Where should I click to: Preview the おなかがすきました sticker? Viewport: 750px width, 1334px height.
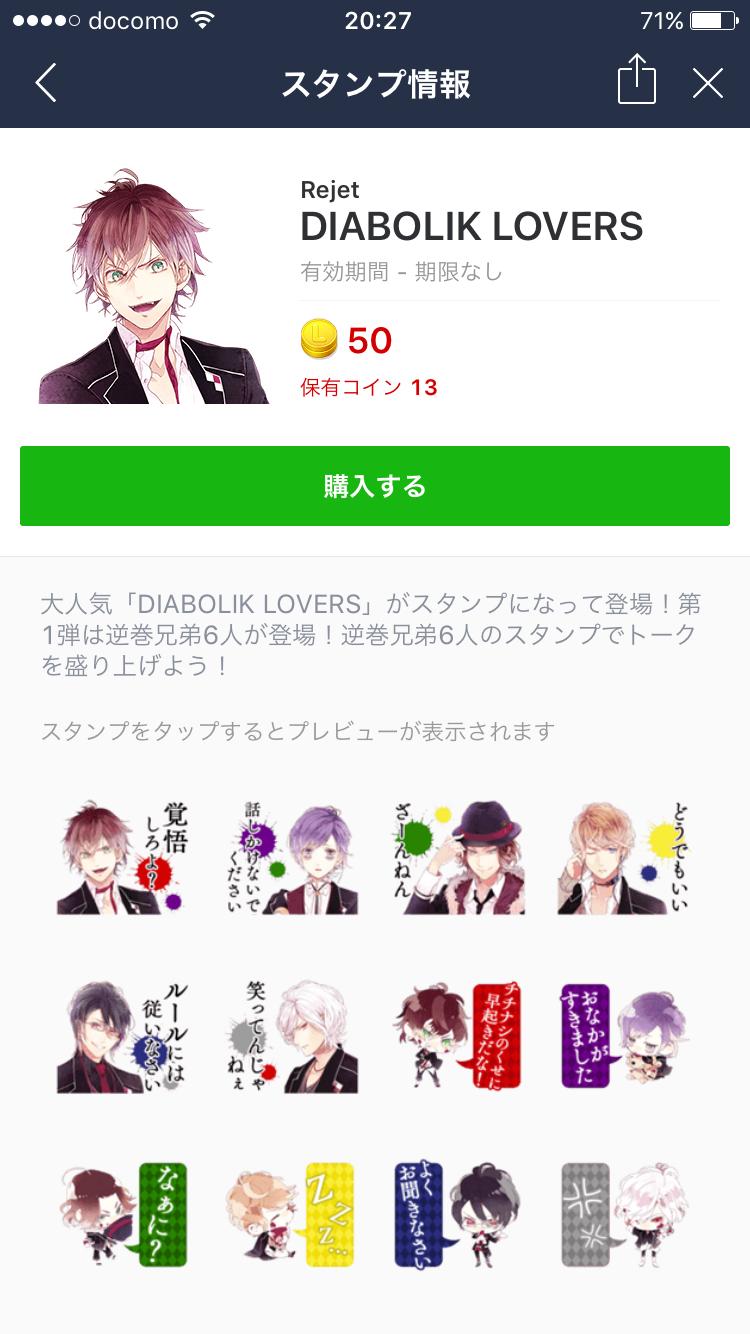(626, 1036)
